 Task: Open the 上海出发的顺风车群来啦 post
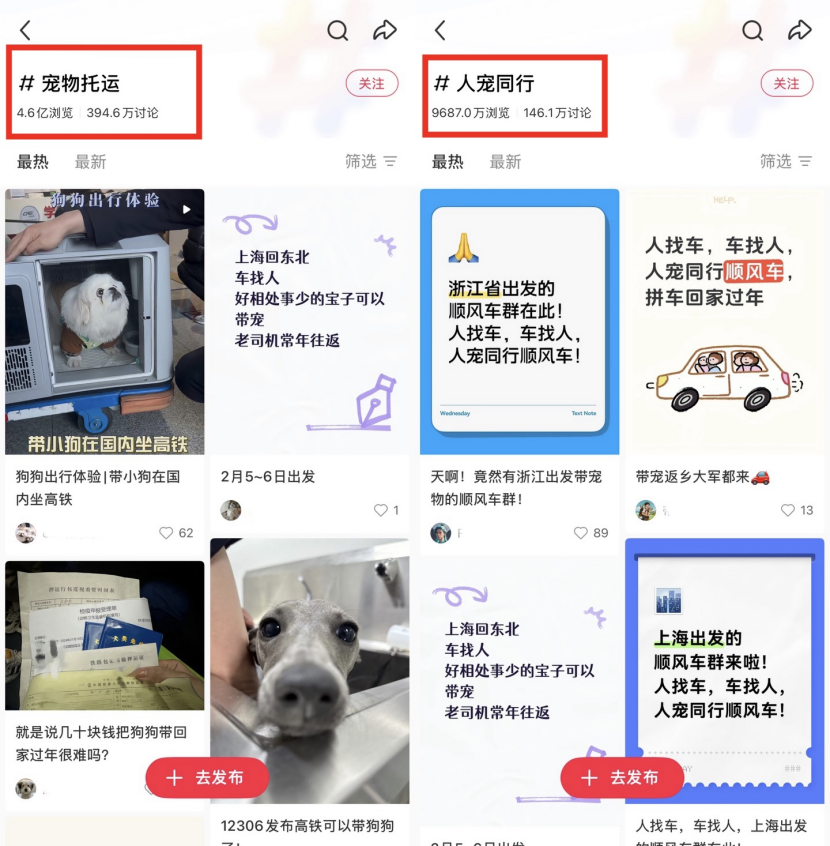724,660
